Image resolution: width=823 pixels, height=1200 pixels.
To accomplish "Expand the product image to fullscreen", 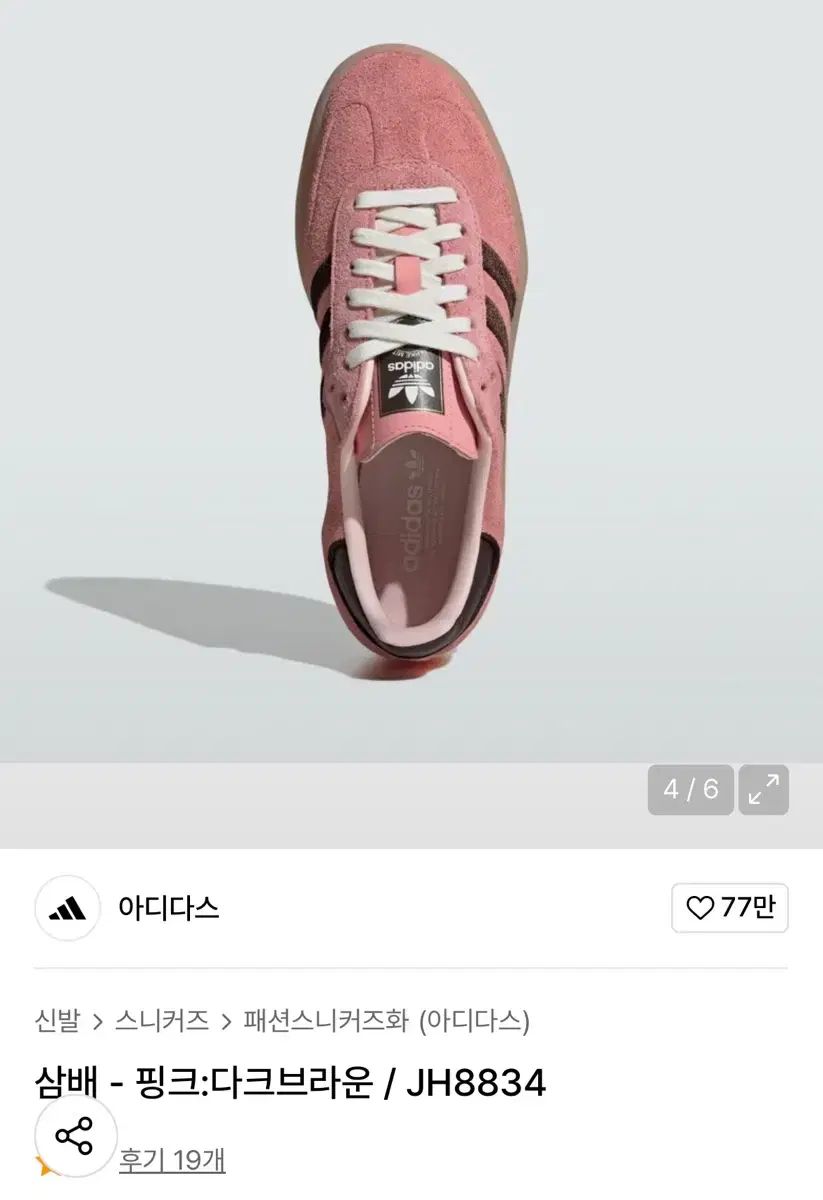I will click(x=764, y=790).
